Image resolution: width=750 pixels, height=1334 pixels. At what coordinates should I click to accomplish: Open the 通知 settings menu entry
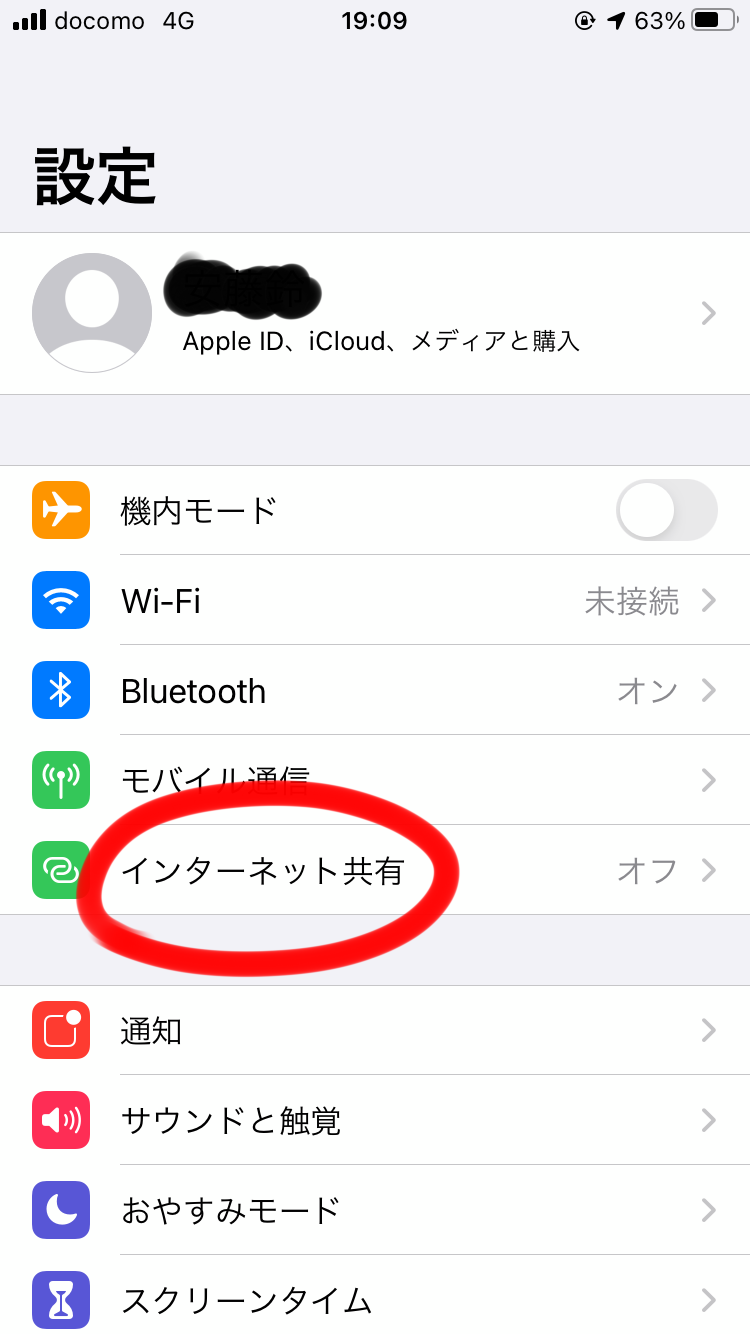pyautogui.click(x=375, y=1030)
